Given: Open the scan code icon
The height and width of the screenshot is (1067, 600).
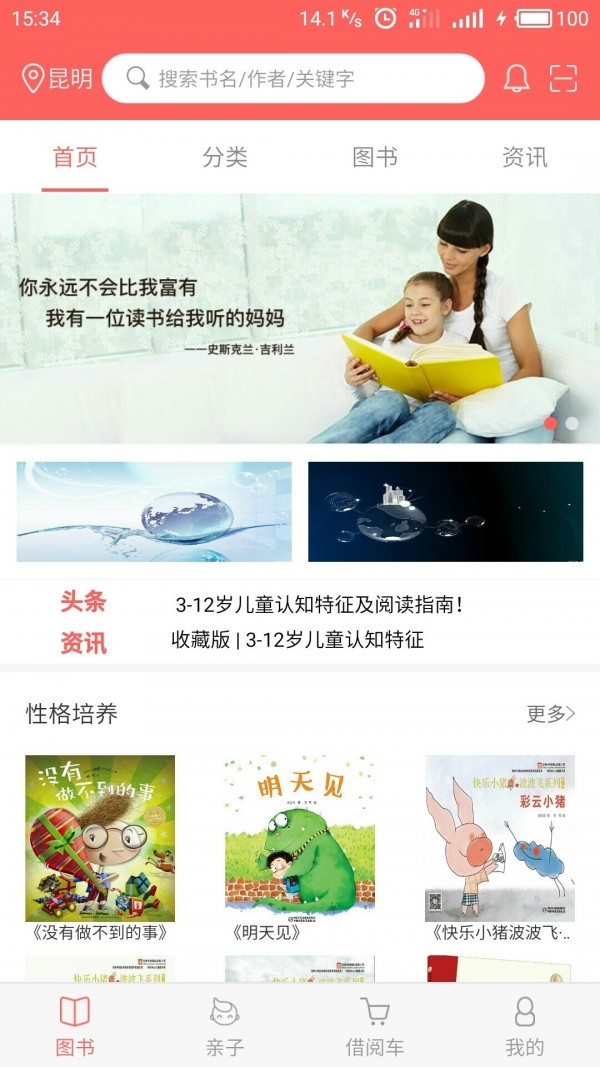Looking at the screenshot, I should (x=564, y=79).
